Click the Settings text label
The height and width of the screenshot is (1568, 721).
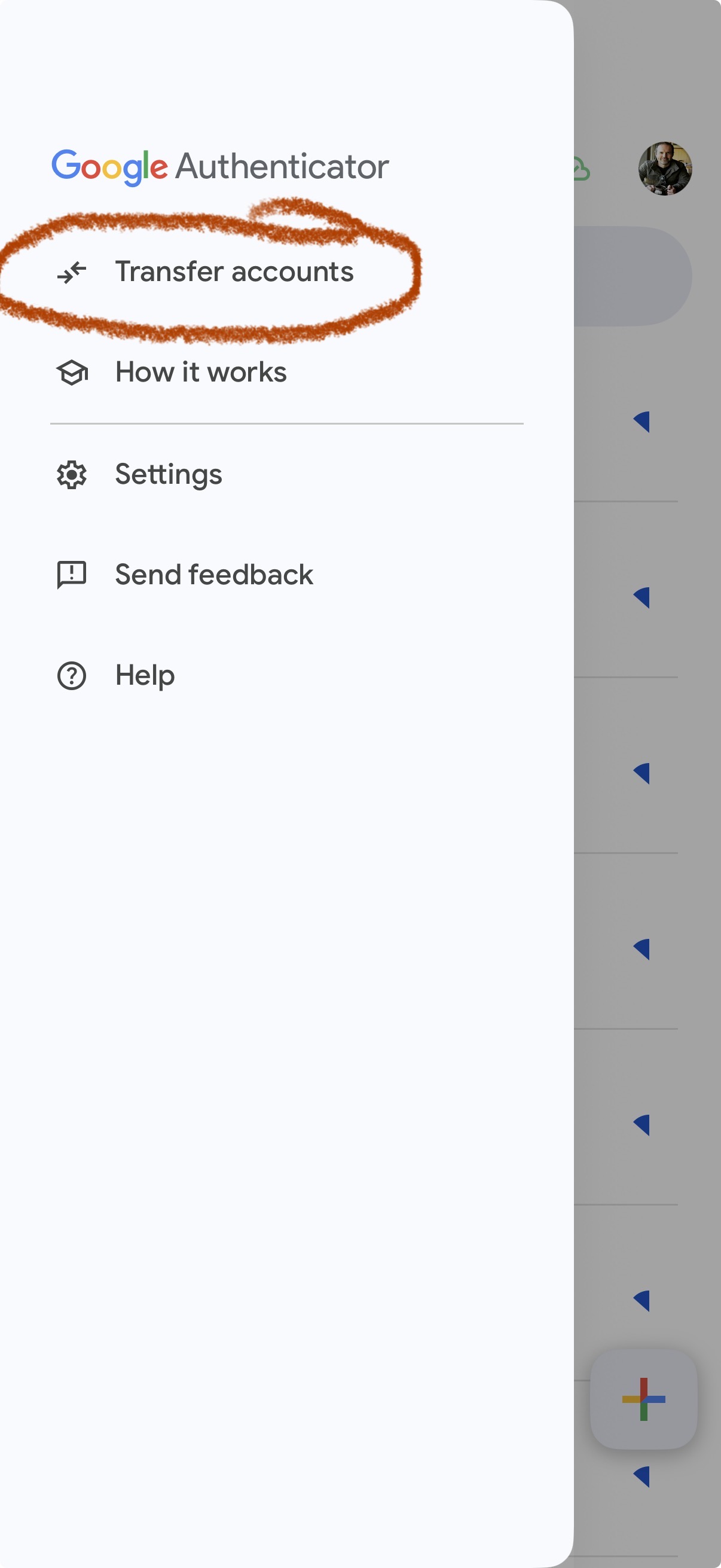tap(169, 475)
